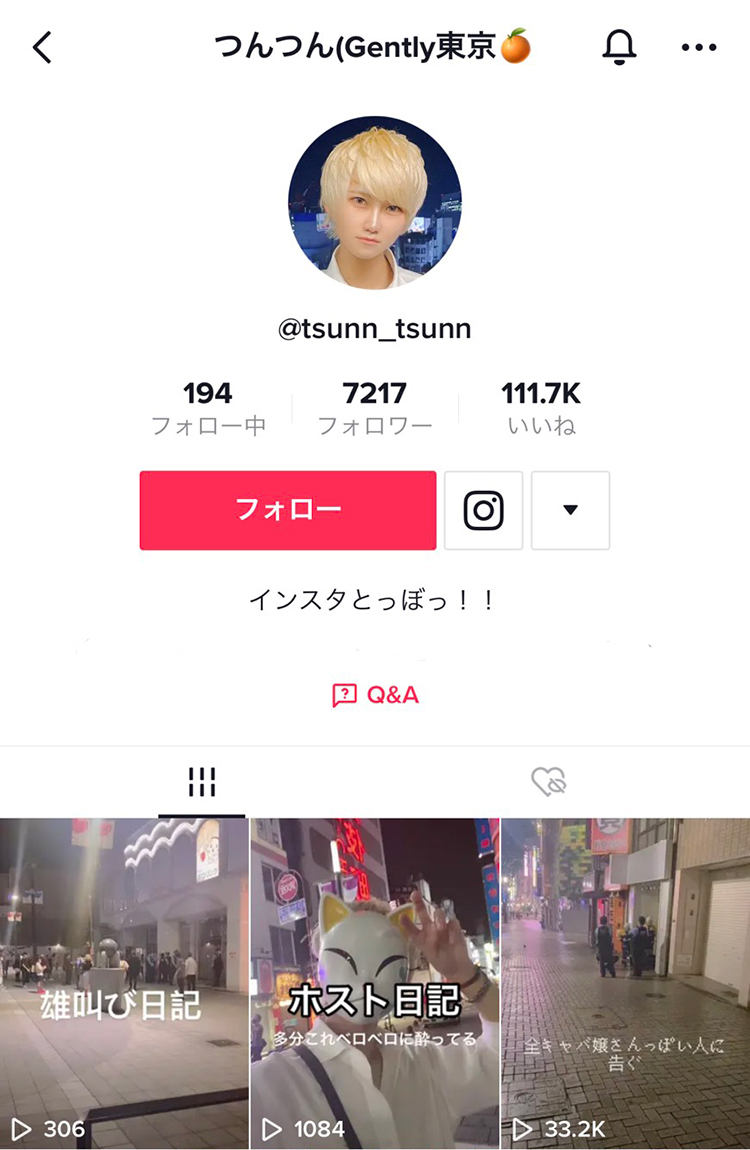Open the three-dot overflow menu
750x1150 pixels.
pyautogui.click(x=699, y=47)
